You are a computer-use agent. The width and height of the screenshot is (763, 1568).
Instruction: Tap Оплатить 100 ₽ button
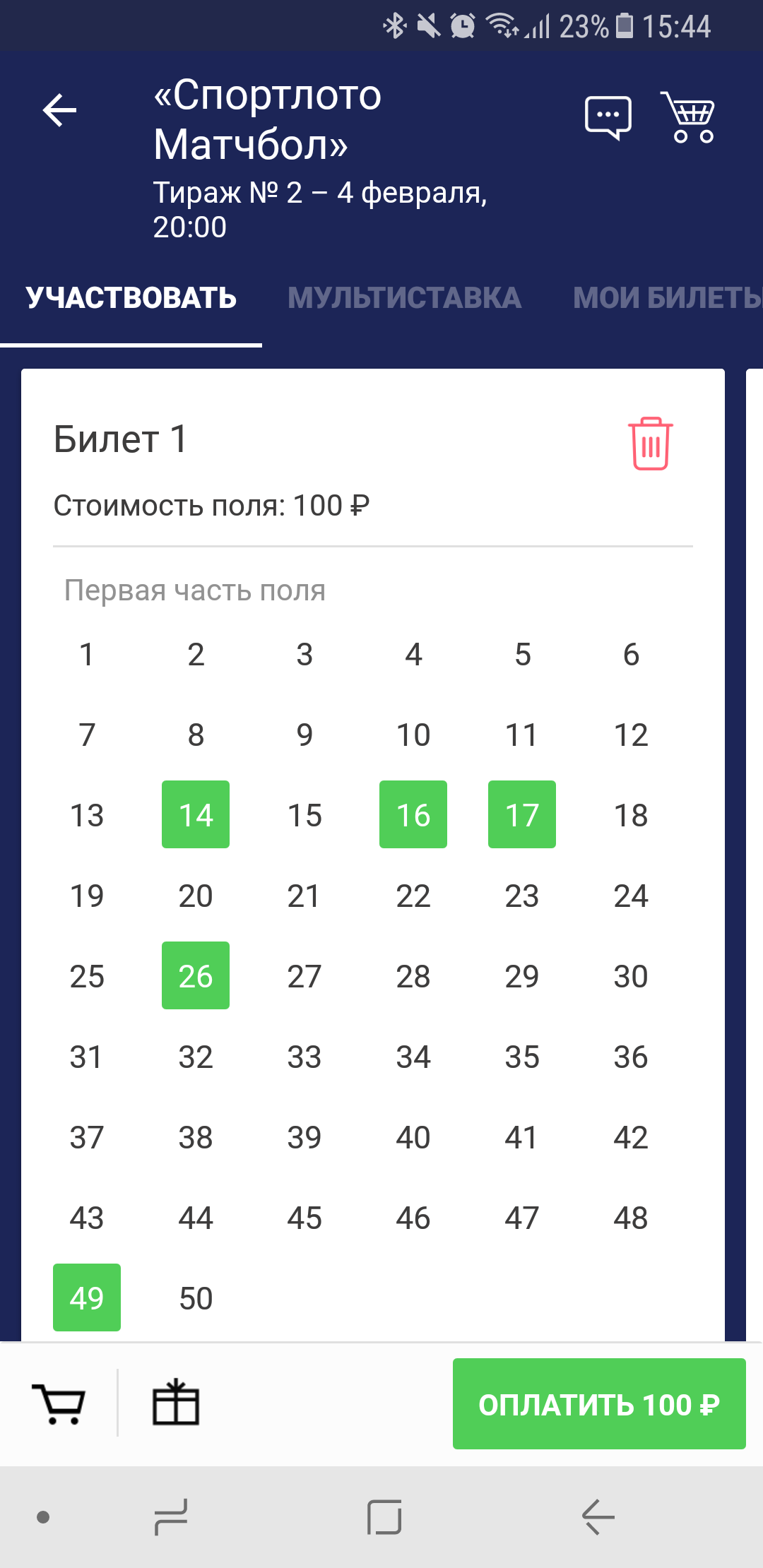pos(598,1404)
